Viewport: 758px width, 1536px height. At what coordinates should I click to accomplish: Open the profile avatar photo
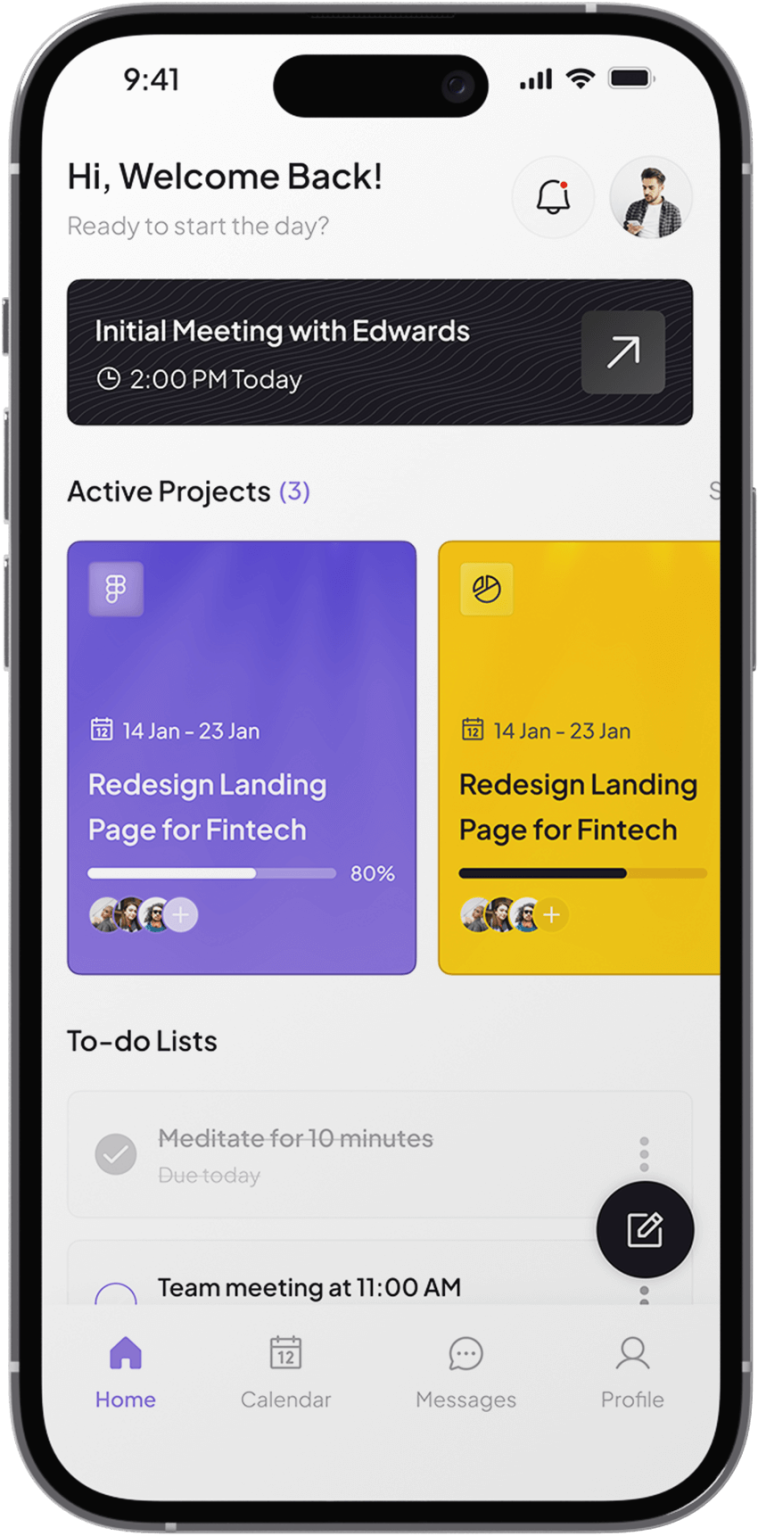651,197
